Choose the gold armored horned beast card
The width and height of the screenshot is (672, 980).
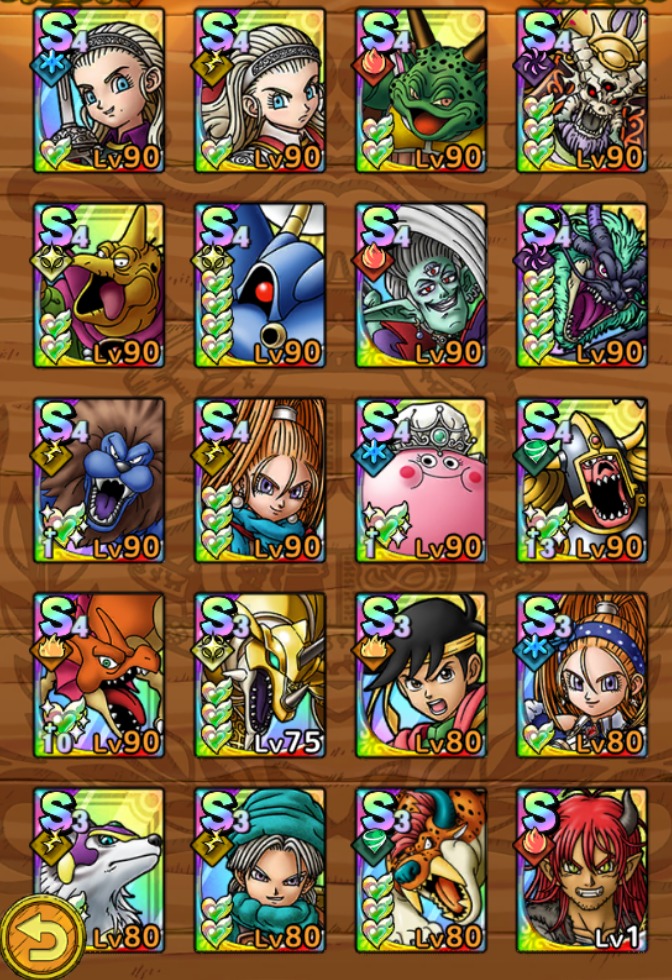[x=582, y=479]
